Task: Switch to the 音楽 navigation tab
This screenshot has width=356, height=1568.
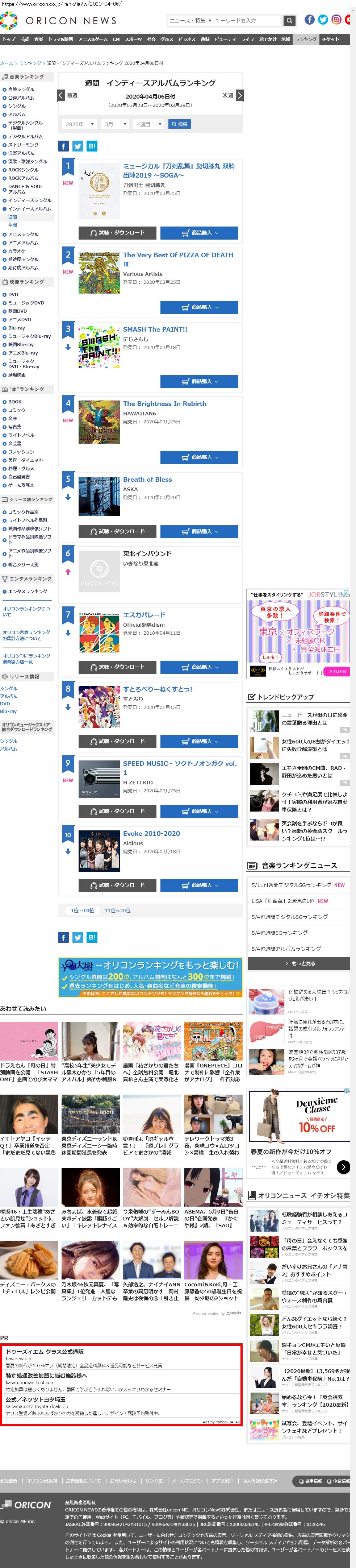Action: 38,40
